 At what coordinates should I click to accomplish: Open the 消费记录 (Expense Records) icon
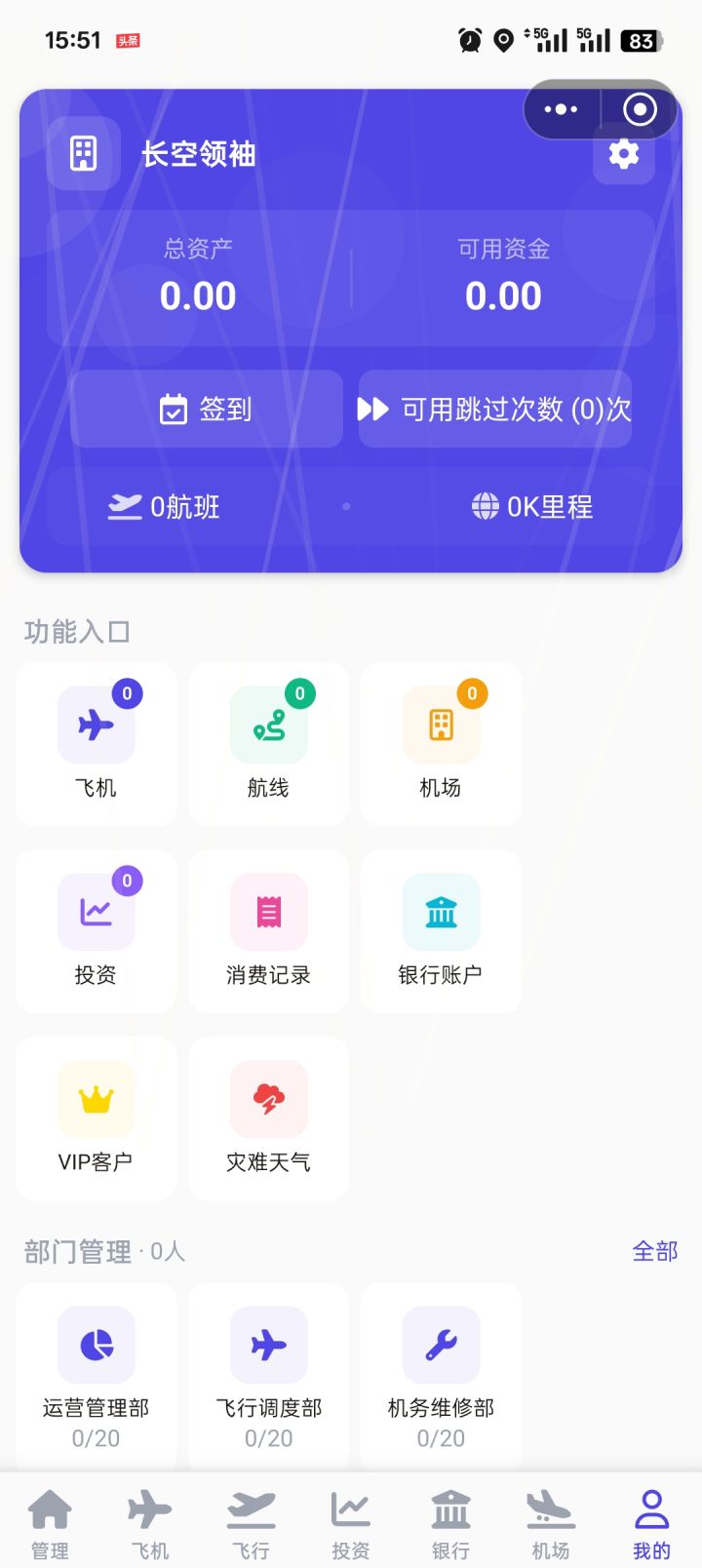pos(268,911)
